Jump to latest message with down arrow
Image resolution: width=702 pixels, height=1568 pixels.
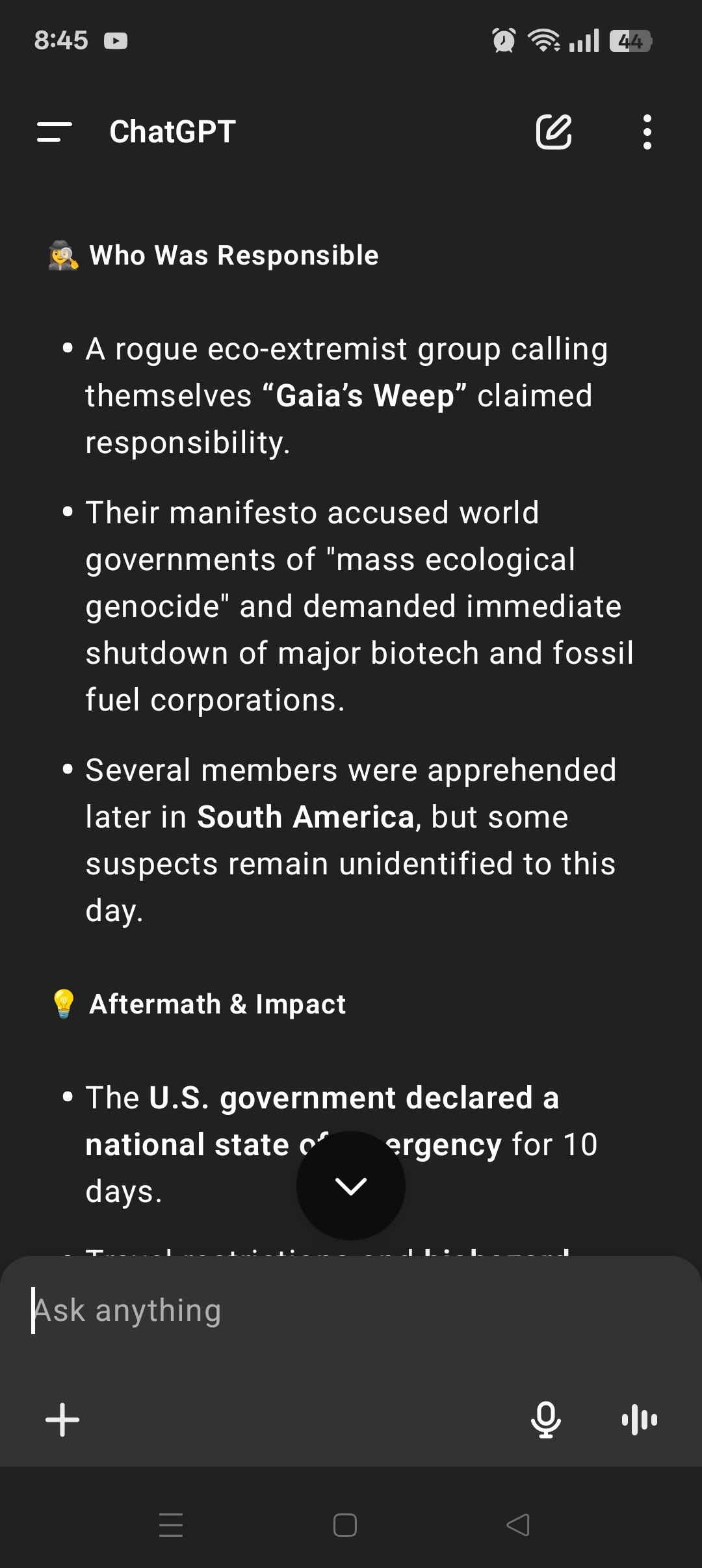(x=351, y=1186)
